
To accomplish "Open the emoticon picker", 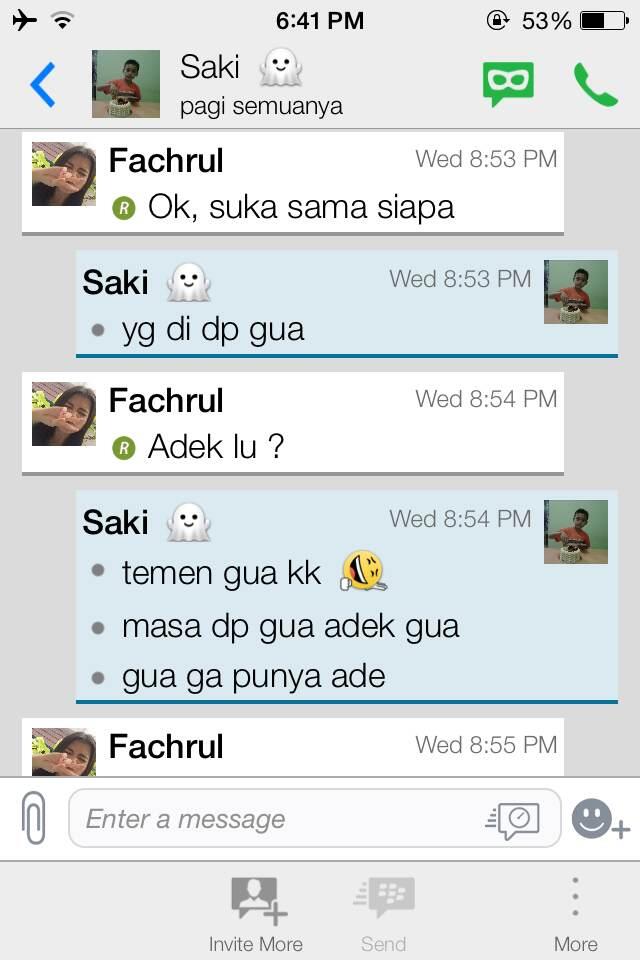I will 598,820.
